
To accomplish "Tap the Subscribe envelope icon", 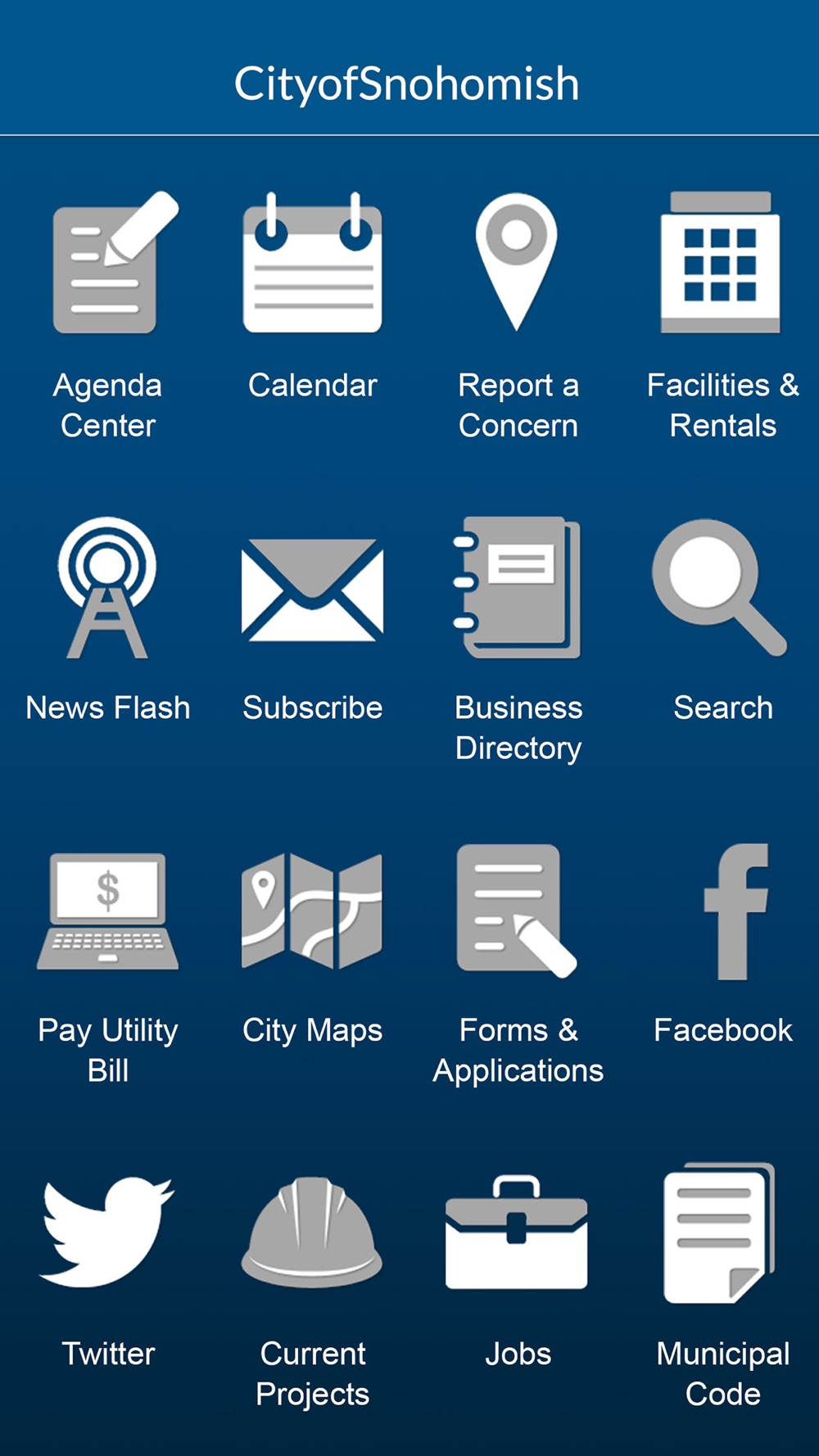I will pos(312,590).
